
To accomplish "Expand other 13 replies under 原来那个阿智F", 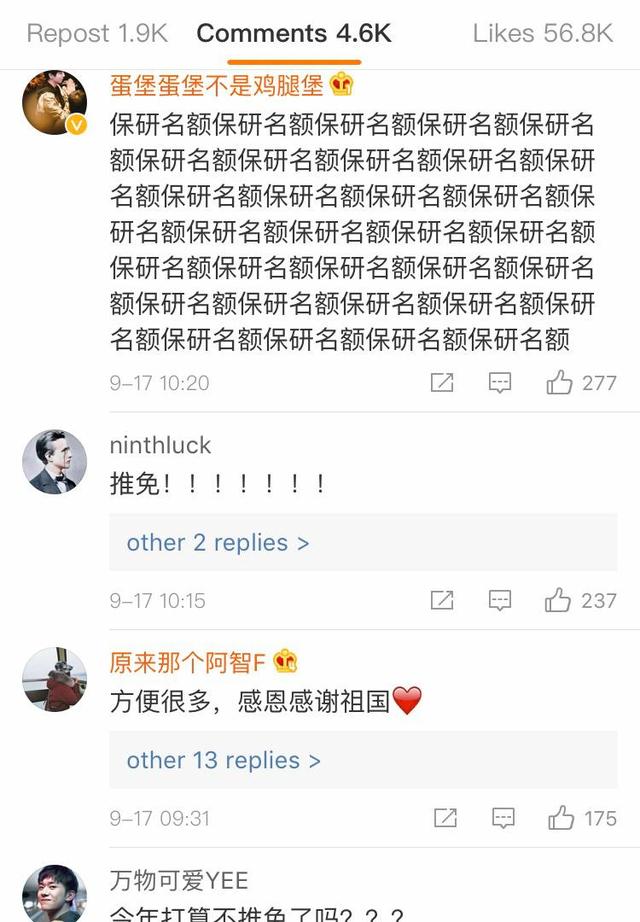I will [224, 760].
